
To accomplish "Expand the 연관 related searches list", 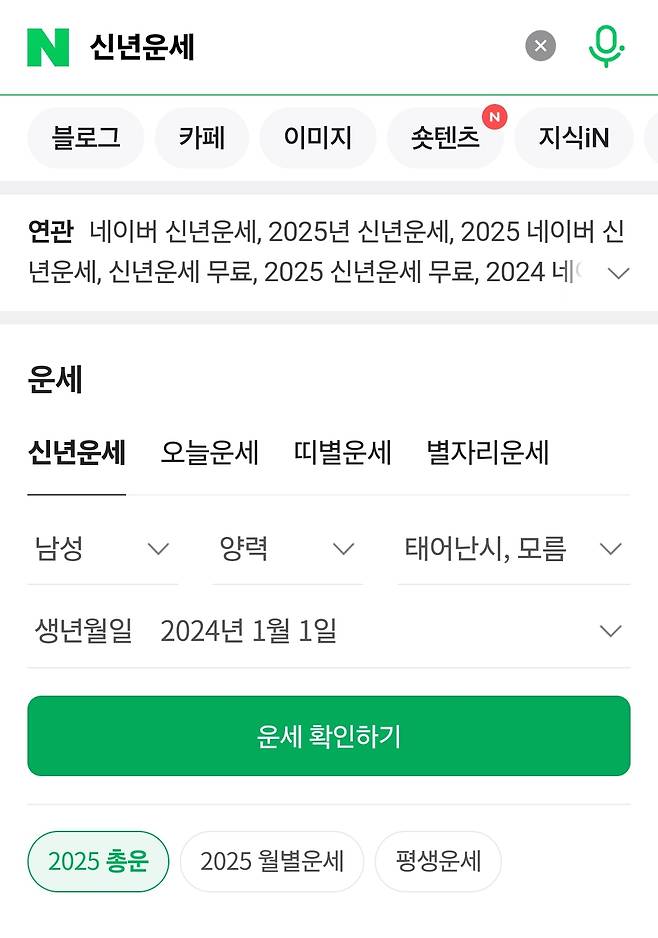I will (618, 273).
